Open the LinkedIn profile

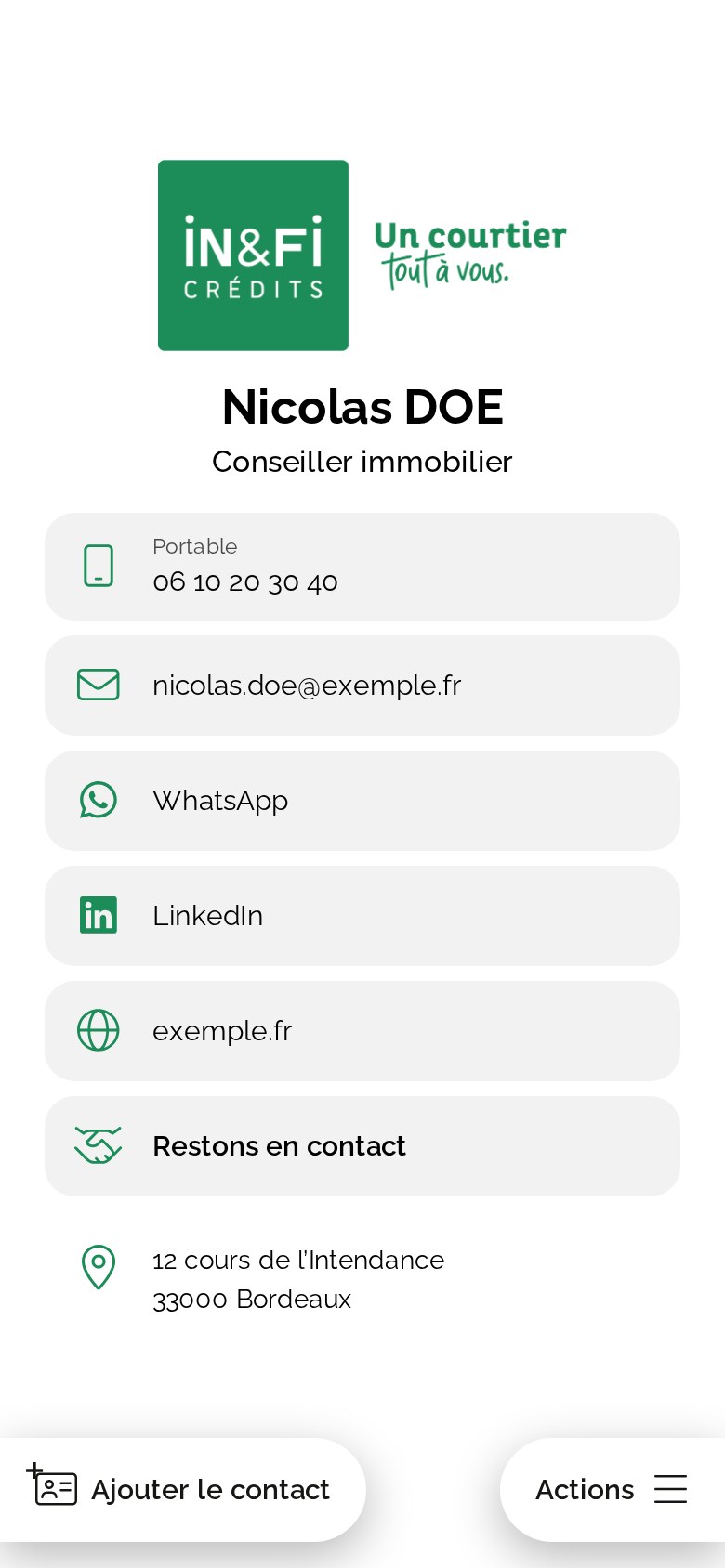tap(362, 916)
